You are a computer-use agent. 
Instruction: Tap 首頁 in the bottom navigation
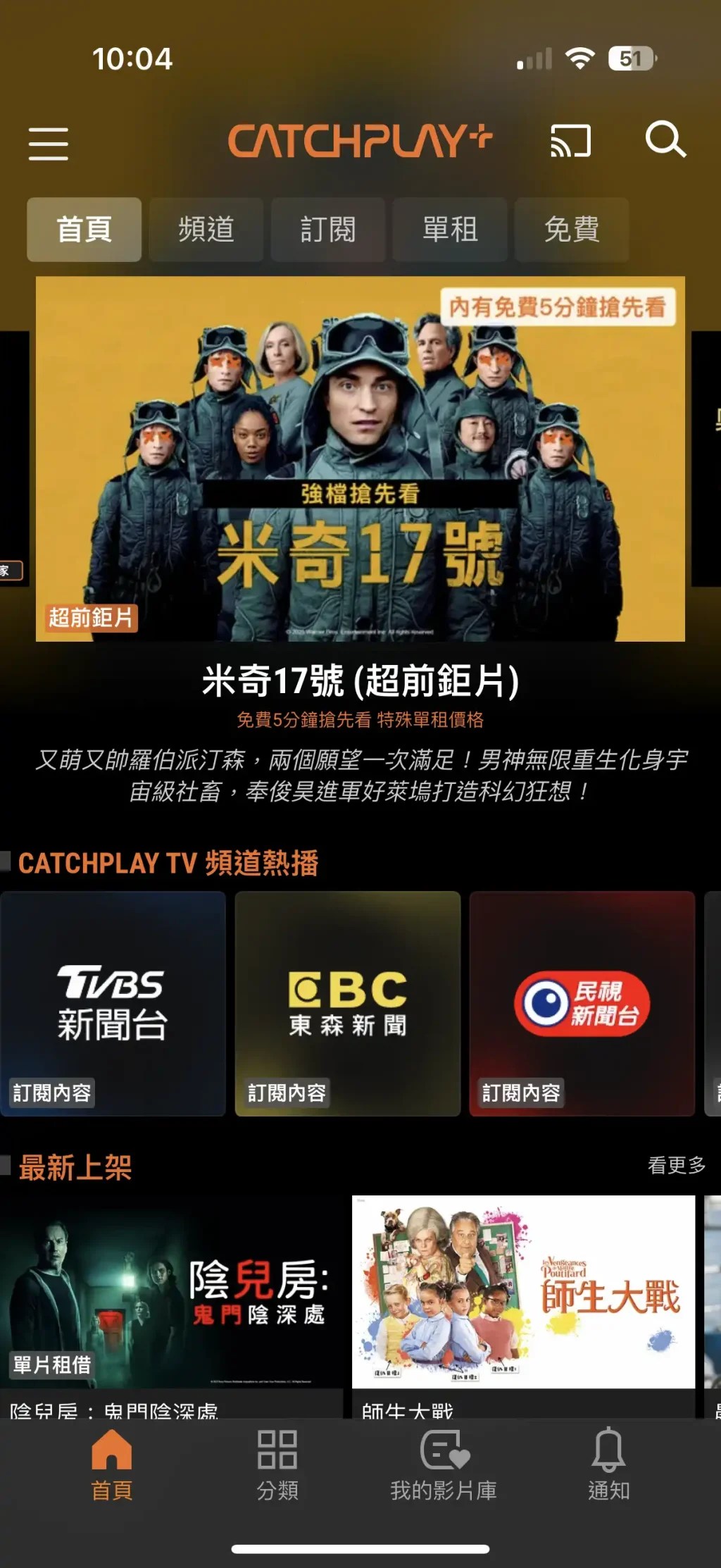coord(112,1464)
